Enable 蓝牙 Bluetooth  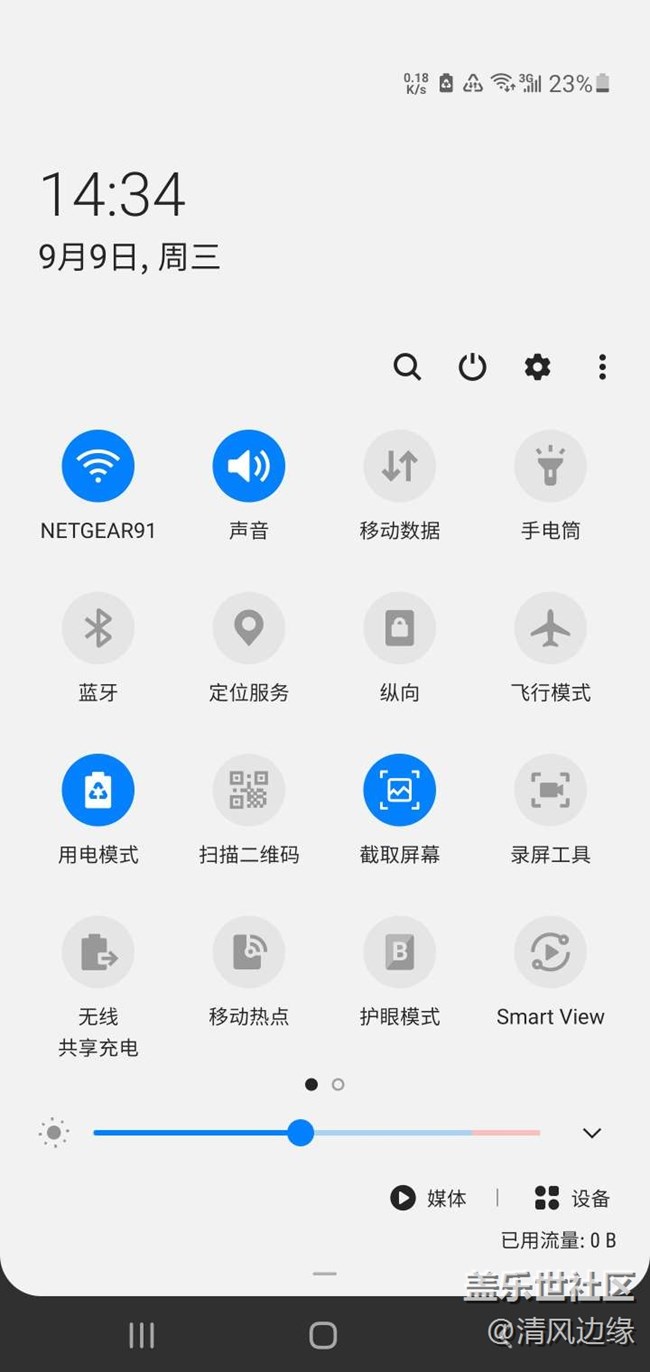click(98, 628)
